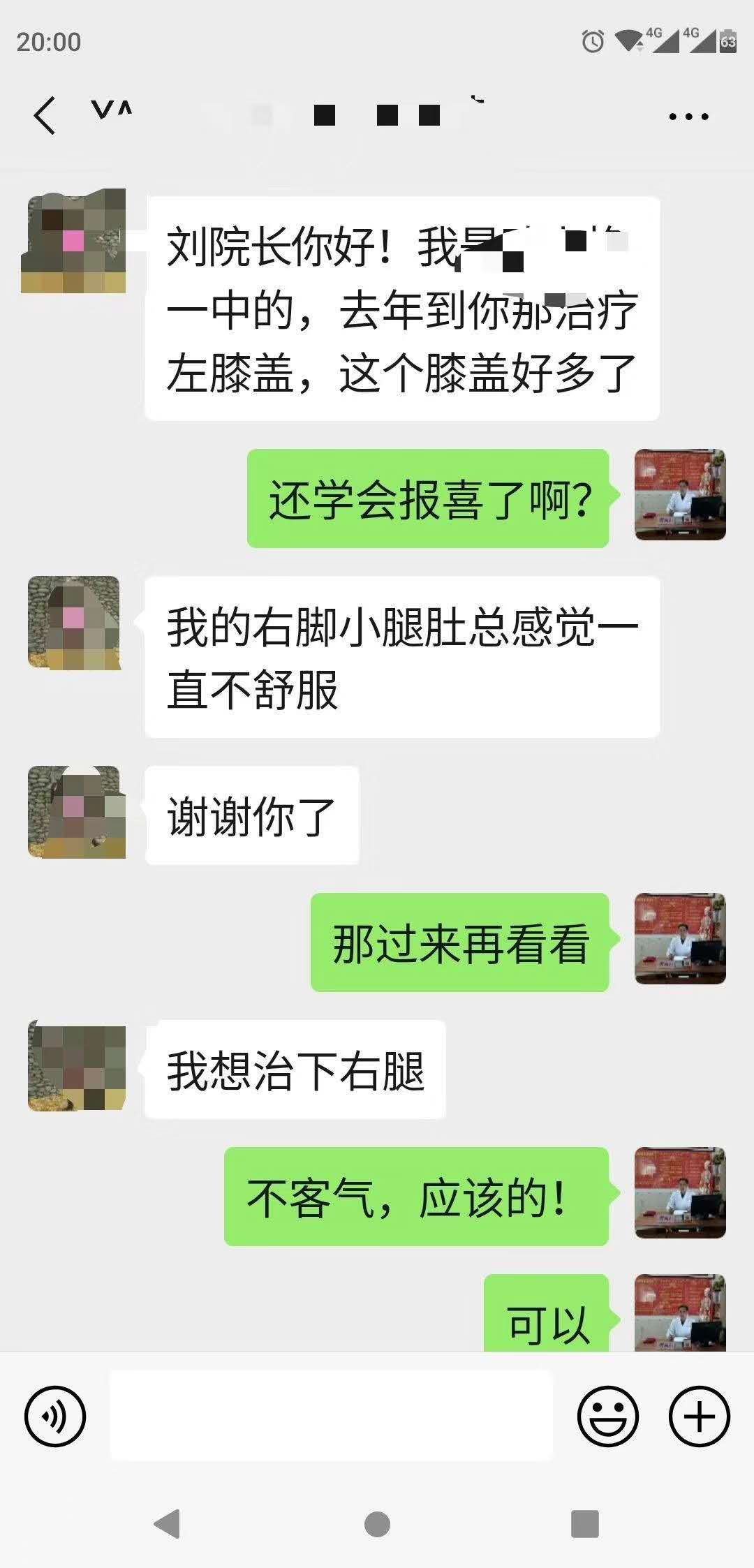This screenshot has height=1568, width=754.
Task: Open recent apps with square button
Action: point(585,1524)
